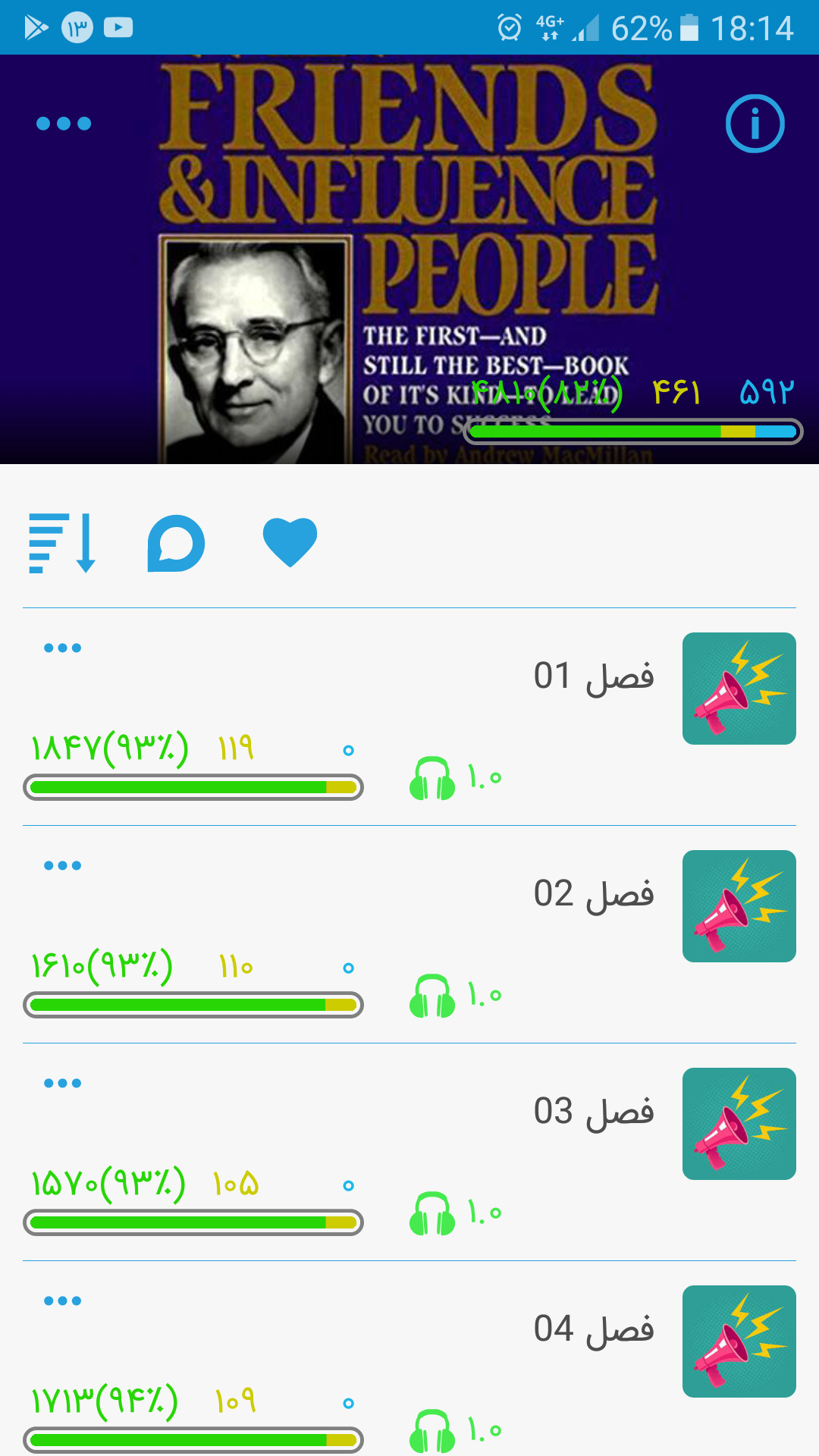This screenshot has width=819, height=1456.
Task: Open options dots for فصل 04
Action: click(x=62, y=1301)
